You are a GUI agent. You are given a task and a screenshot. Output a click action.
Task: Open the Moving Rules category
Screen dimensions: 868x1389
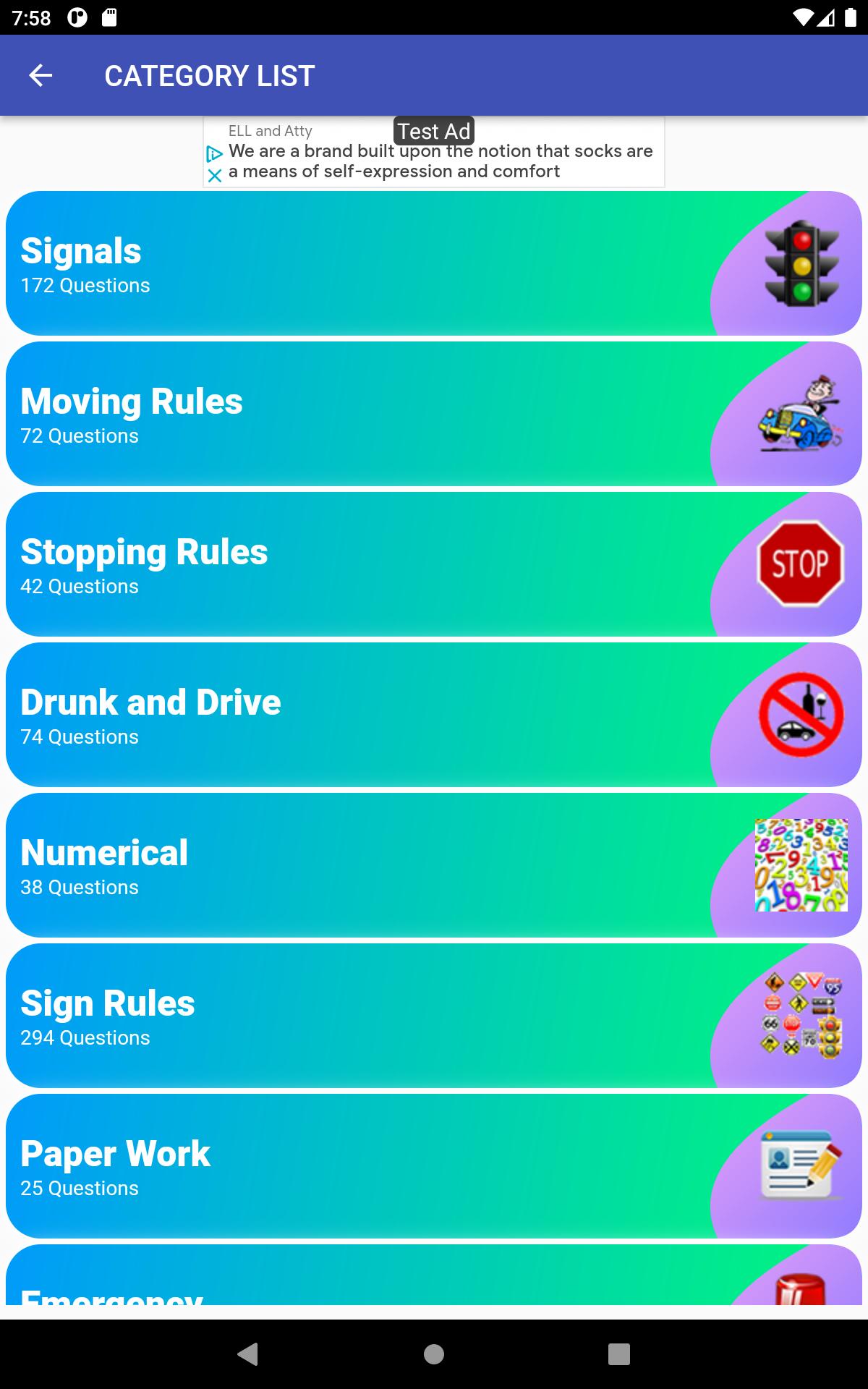(x=434, y=414)
